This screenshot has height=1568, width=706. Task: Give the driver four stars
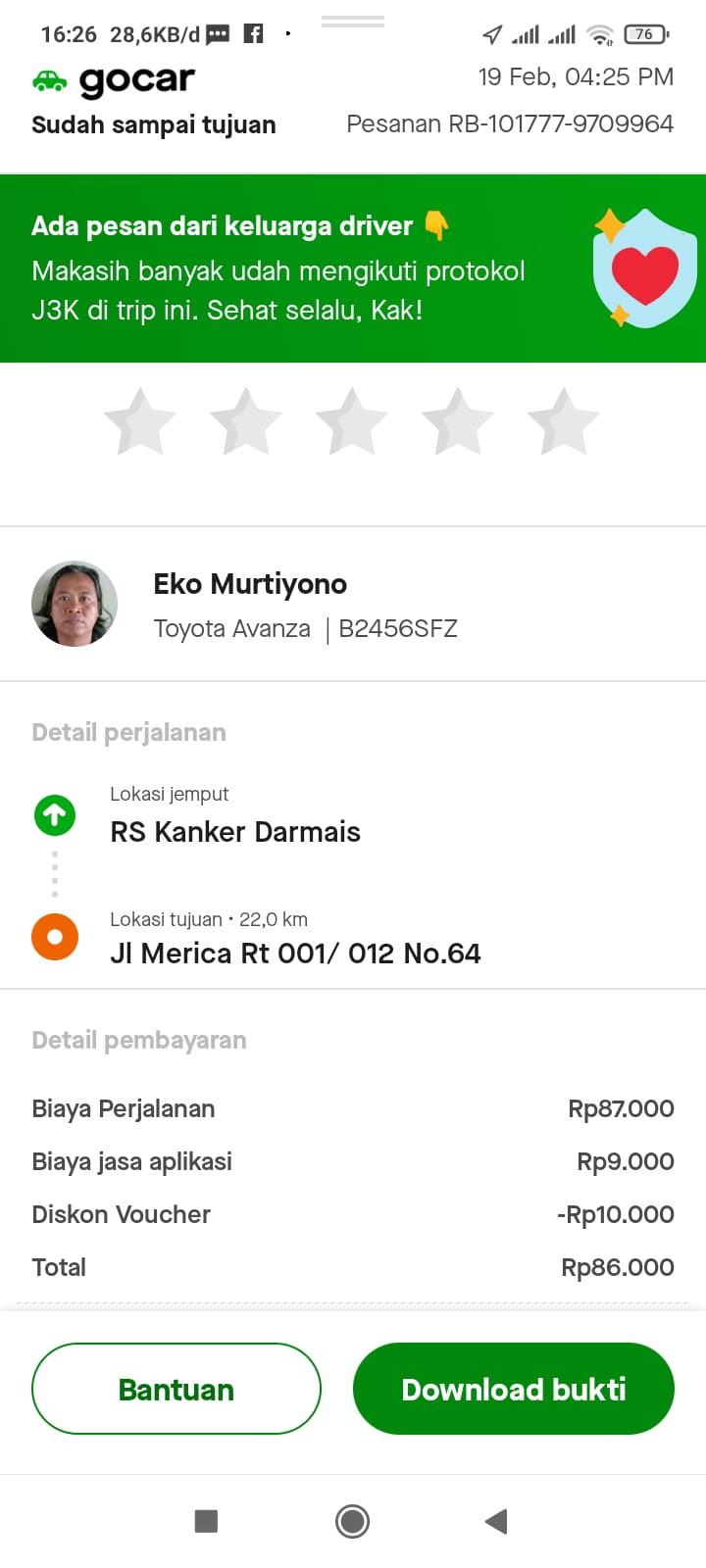[x=458, y=422]
